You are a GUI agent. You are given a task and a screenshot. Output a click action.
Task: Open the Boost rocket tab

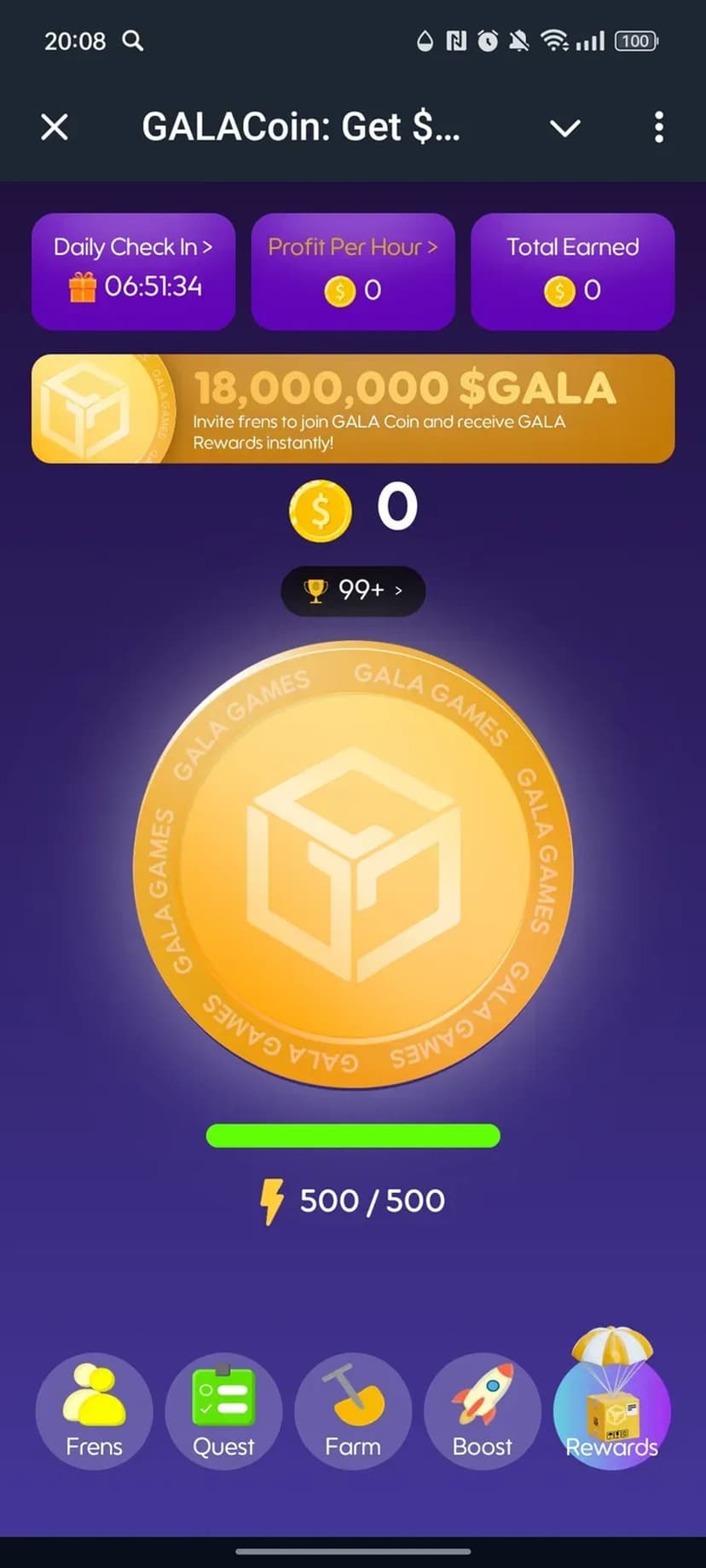tap(483, 1411)
